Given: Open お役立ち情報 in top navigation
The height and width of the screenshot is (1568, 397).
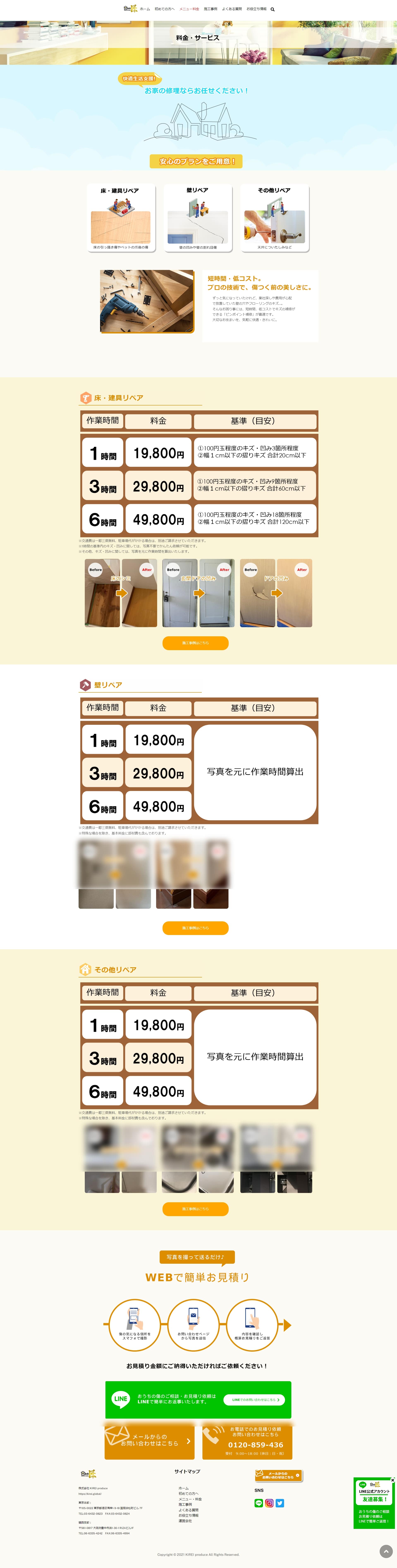Looking at the screenshot, I should tap(256, 9).
